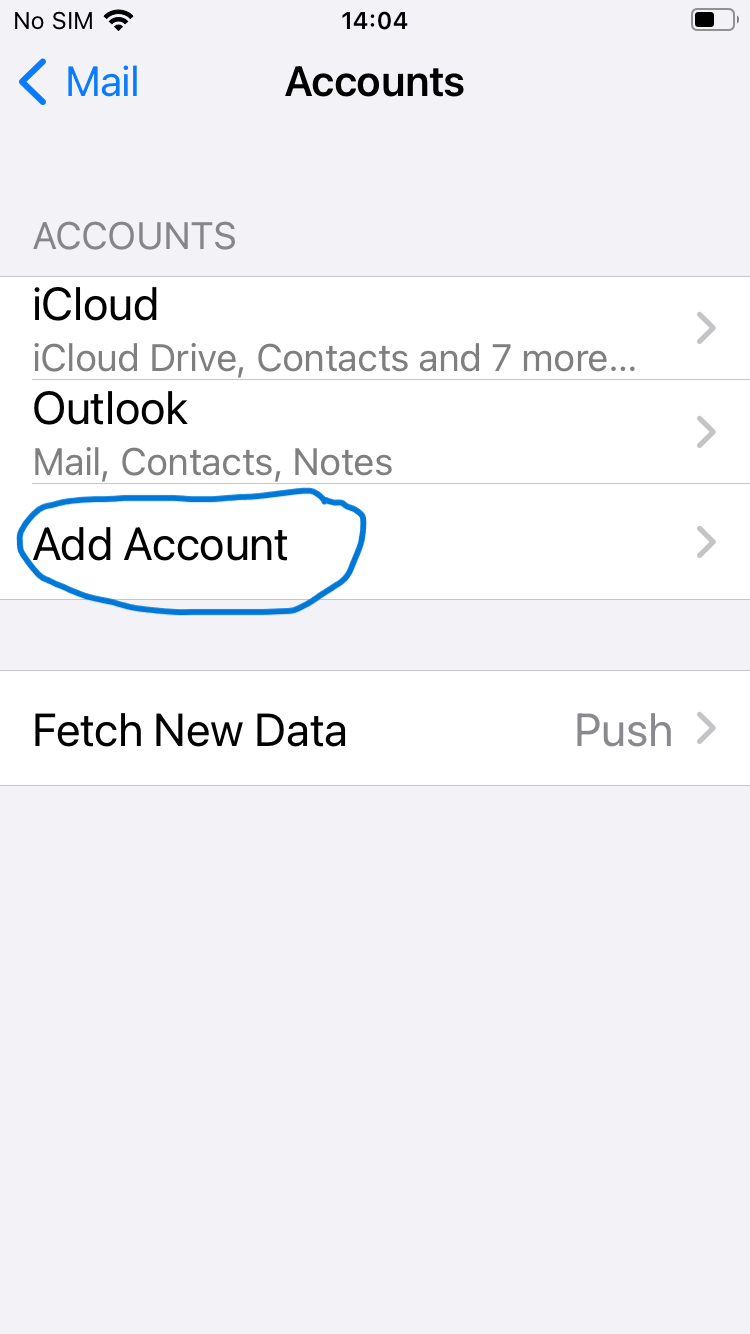Screen dimensions: 750x1334
Task: Open the Outlook account settings
Action: pos(375,432)
